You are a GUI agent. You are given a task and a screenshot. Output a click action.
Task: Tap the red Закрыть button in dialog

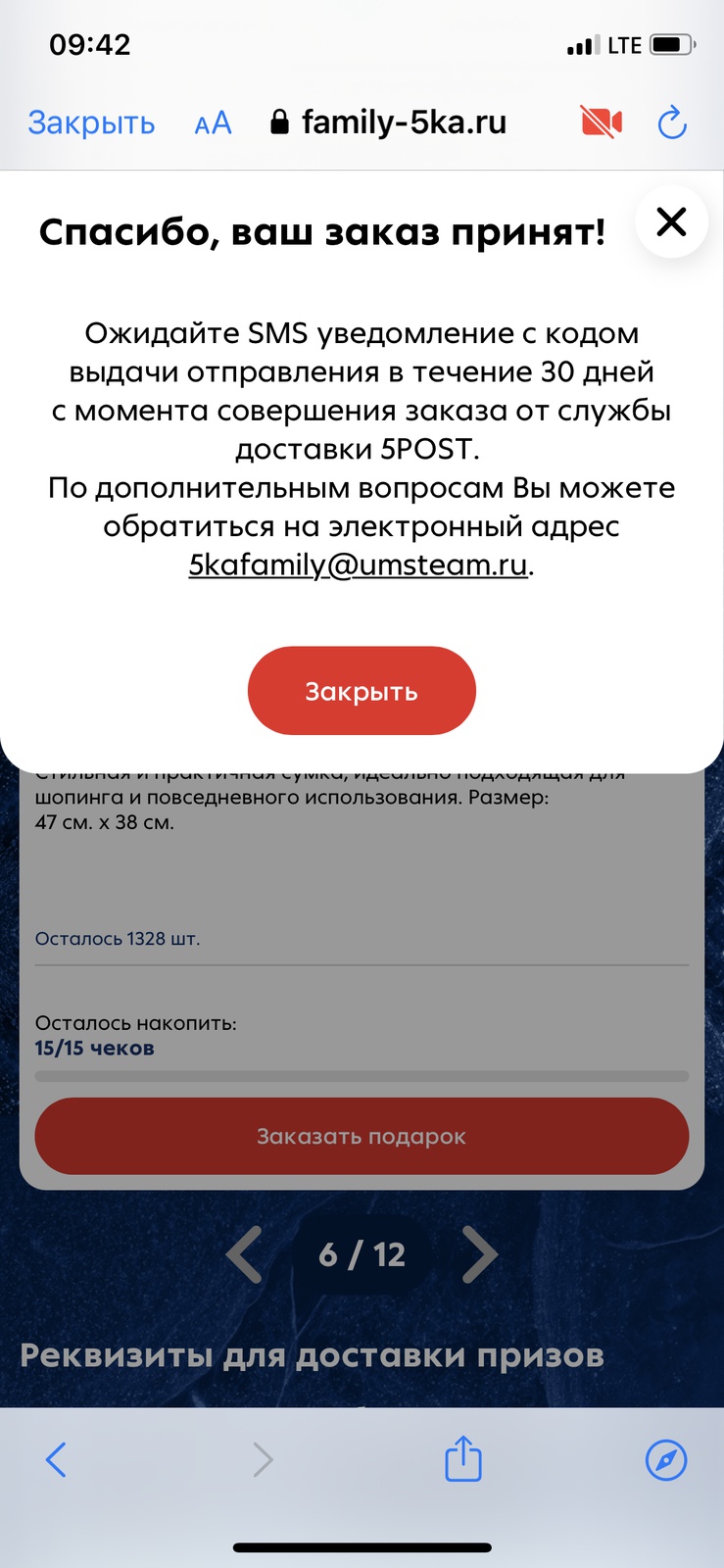362,691
